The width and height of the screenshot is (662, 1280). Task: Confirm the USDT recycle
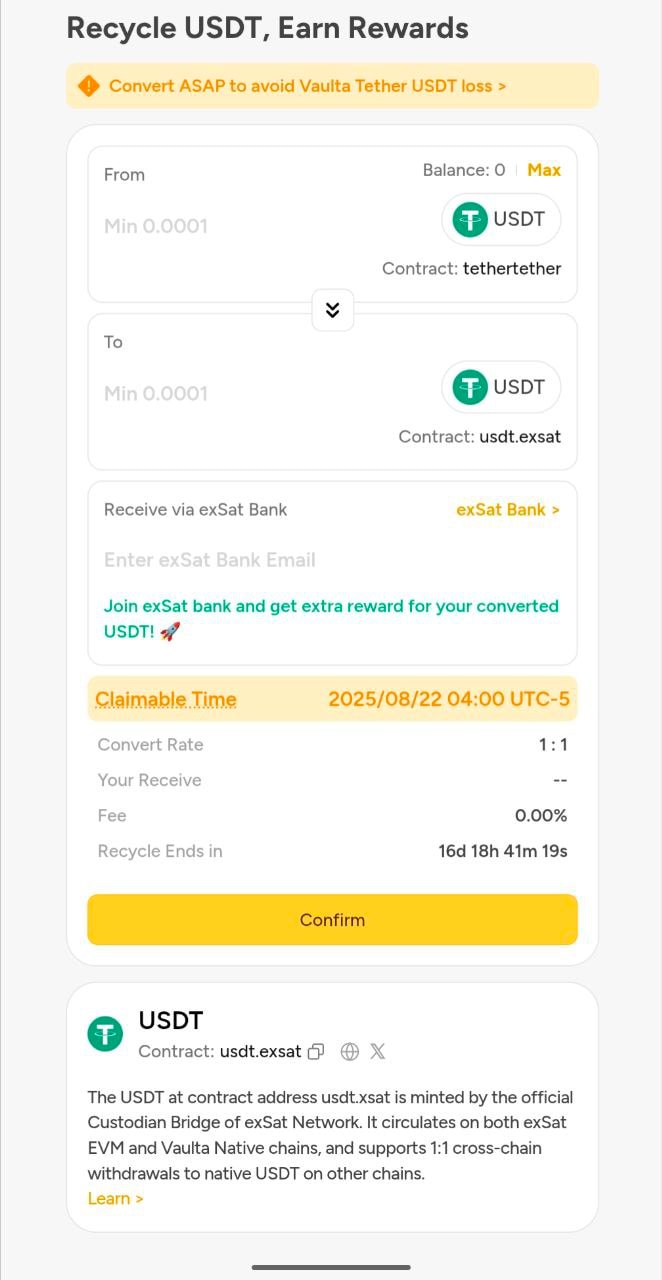tap(332, 920)
